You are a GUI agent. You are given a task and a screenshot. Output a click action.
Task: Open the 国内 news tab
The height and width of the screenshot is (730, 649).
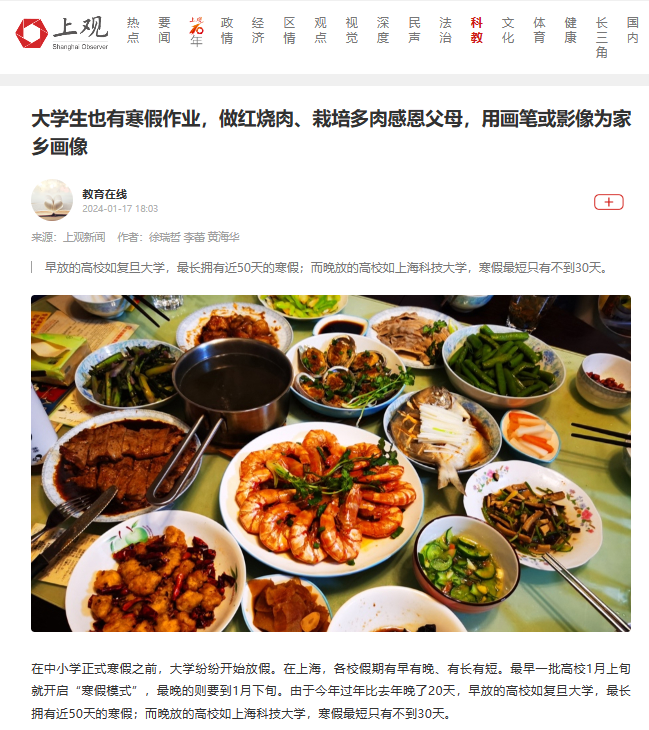[x=632, y=30]
